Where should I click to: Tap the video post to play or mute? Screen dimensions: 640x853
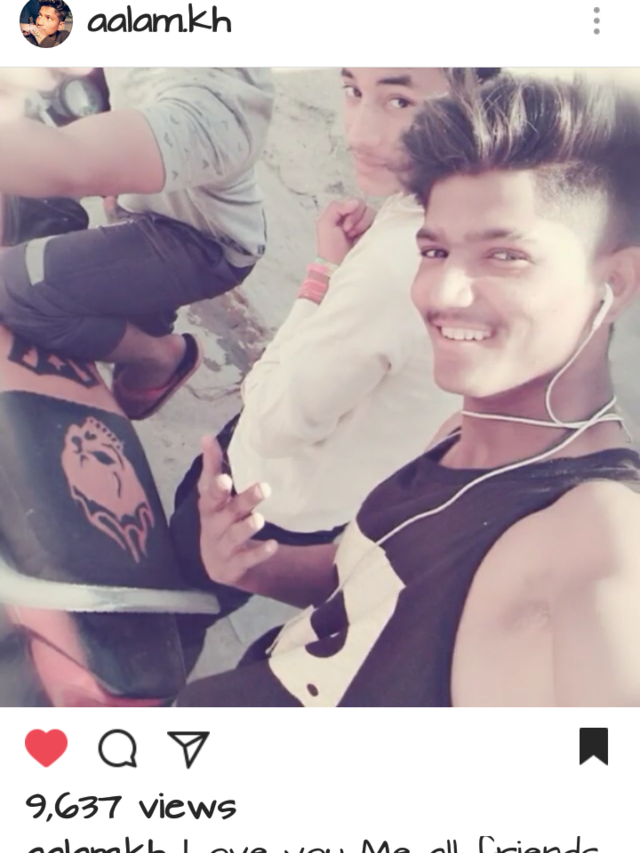(x=320, y=387)
